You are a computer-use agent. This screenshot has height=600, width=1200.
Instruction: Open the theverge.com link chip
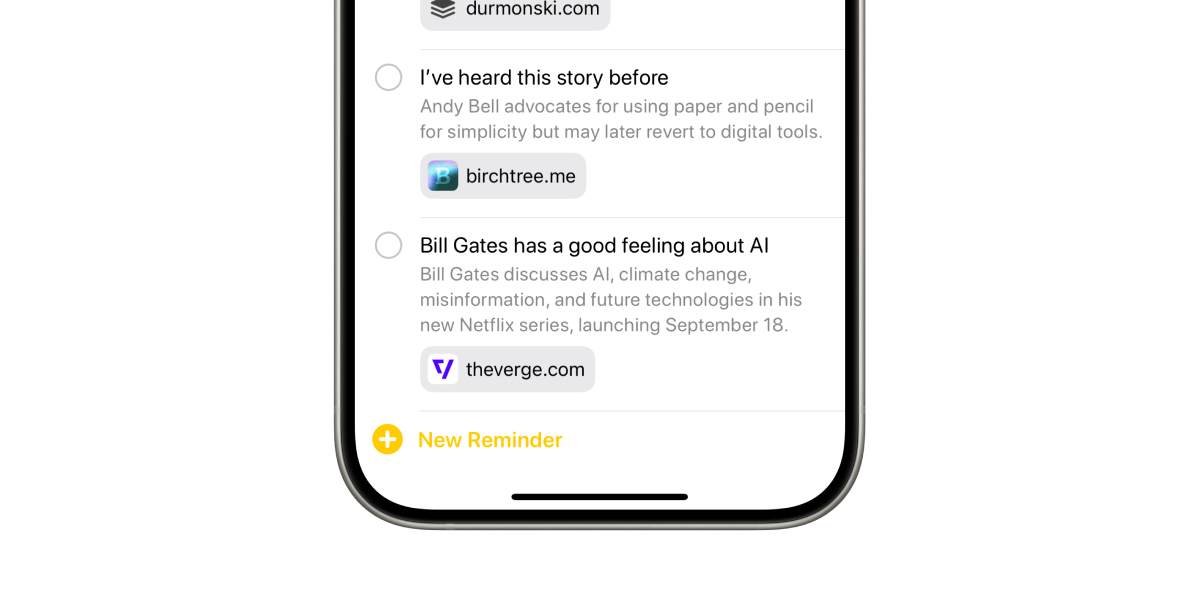click(x=507, y=369)
